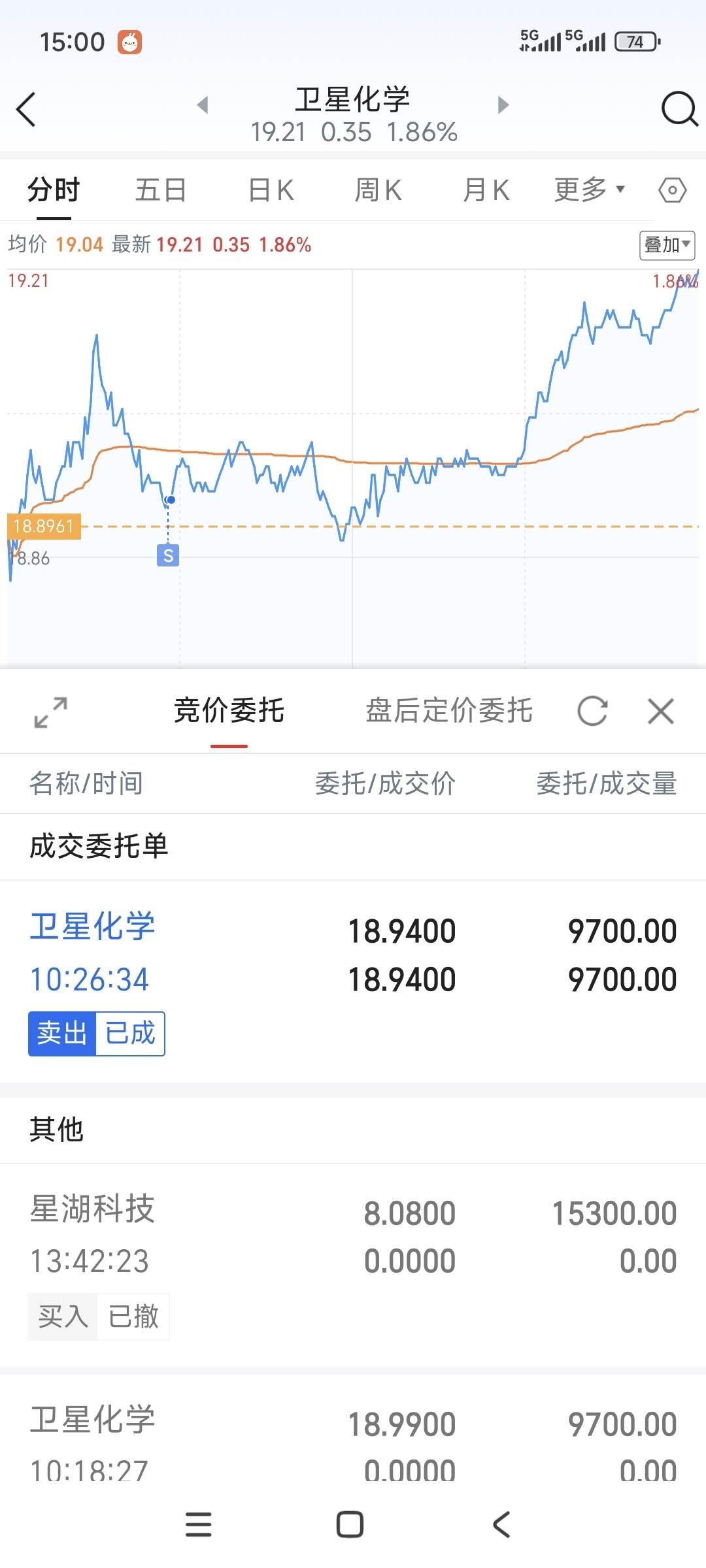Screen dimensions: 706x1568
Task: Switch to the 日K tab
Action: (271, 190)
